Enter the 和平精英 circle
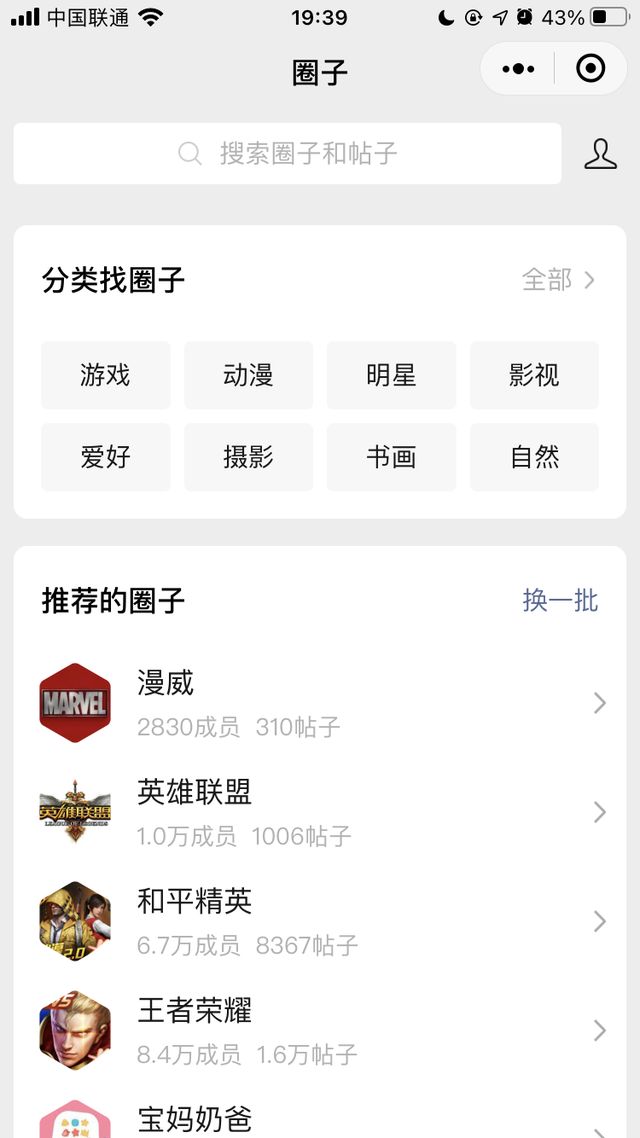640x1138 pixels. click(x=320, y=921)
